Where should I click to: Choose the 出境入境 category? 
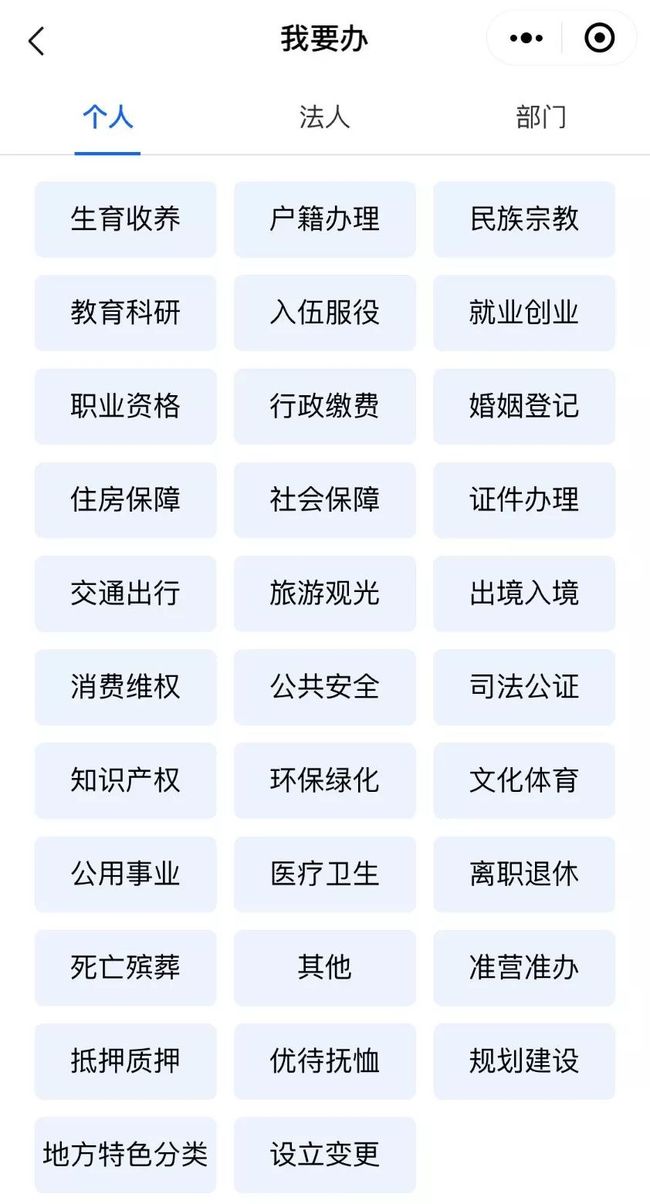pos(524,593)
